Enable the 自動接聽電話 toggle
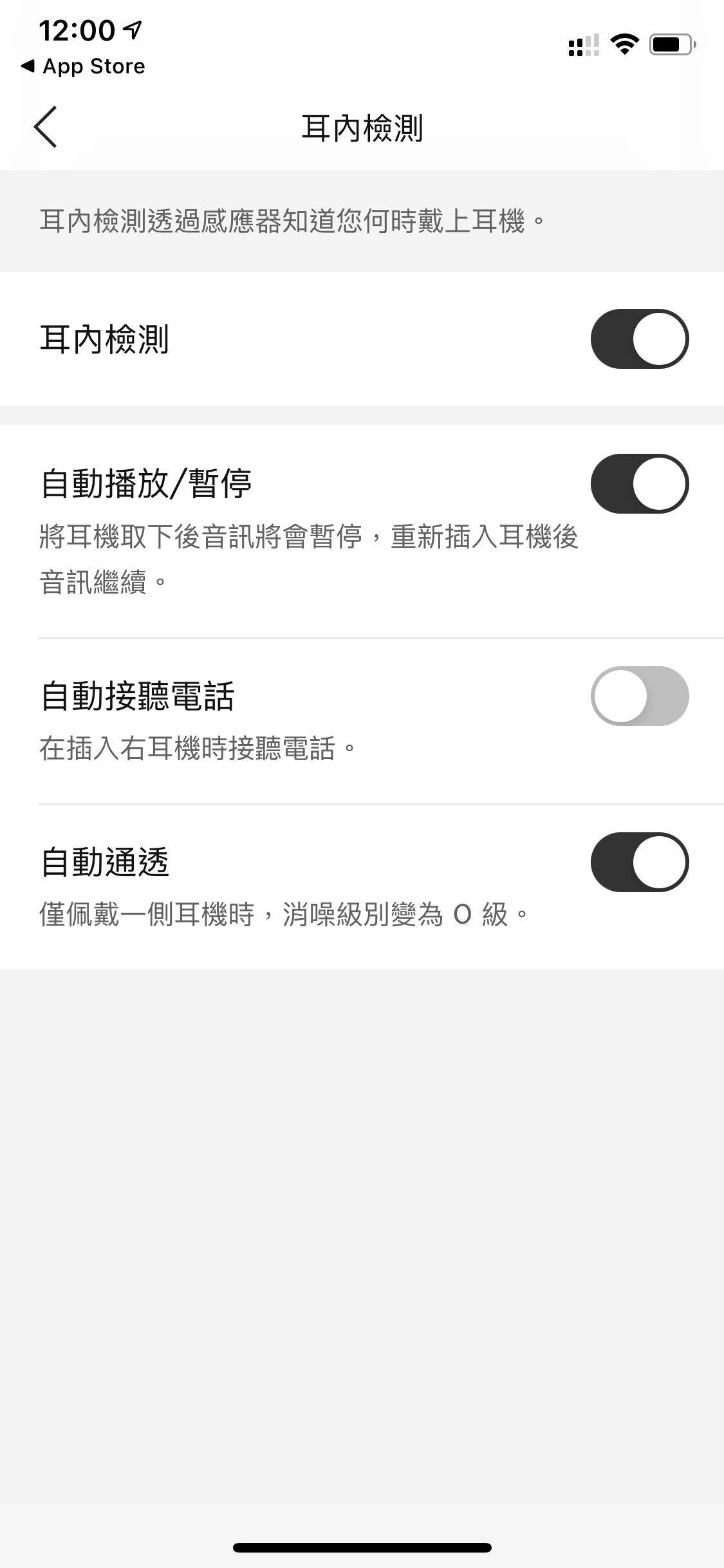The width and height of the screenshot is (724, 1568). pos(641,696)
